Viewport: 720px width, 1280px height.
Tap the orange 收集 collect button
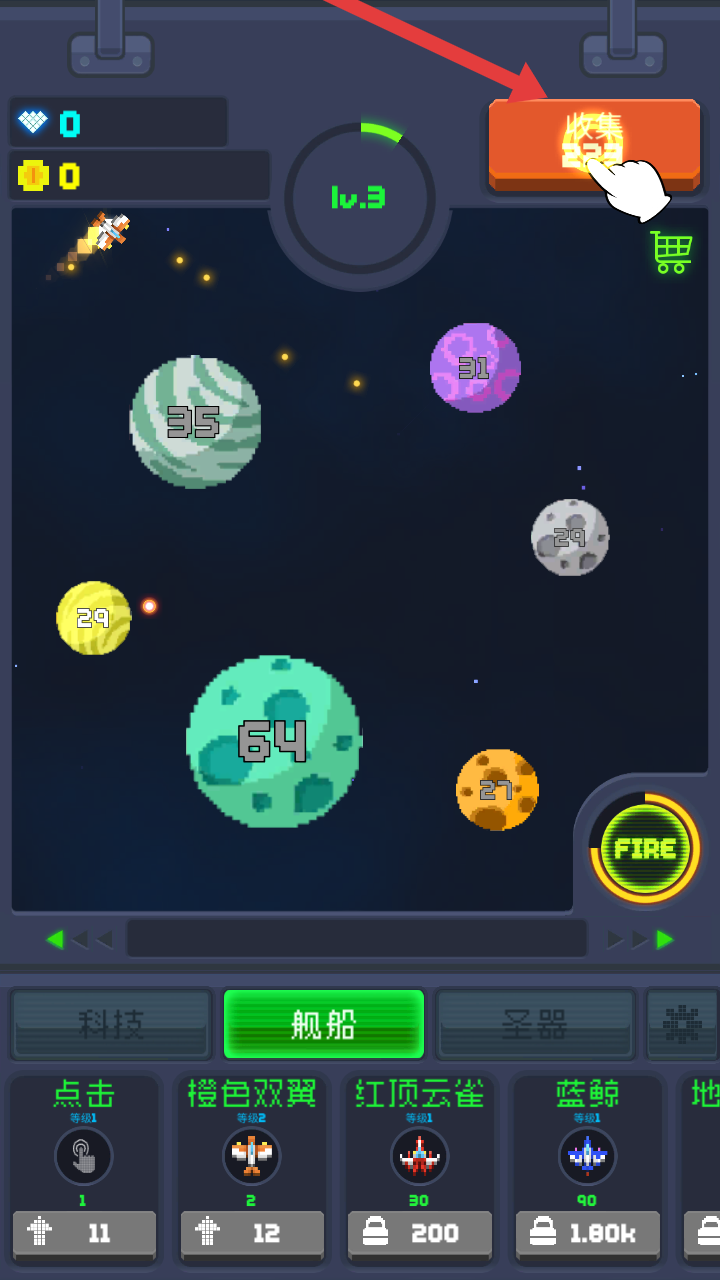[594, 143]
